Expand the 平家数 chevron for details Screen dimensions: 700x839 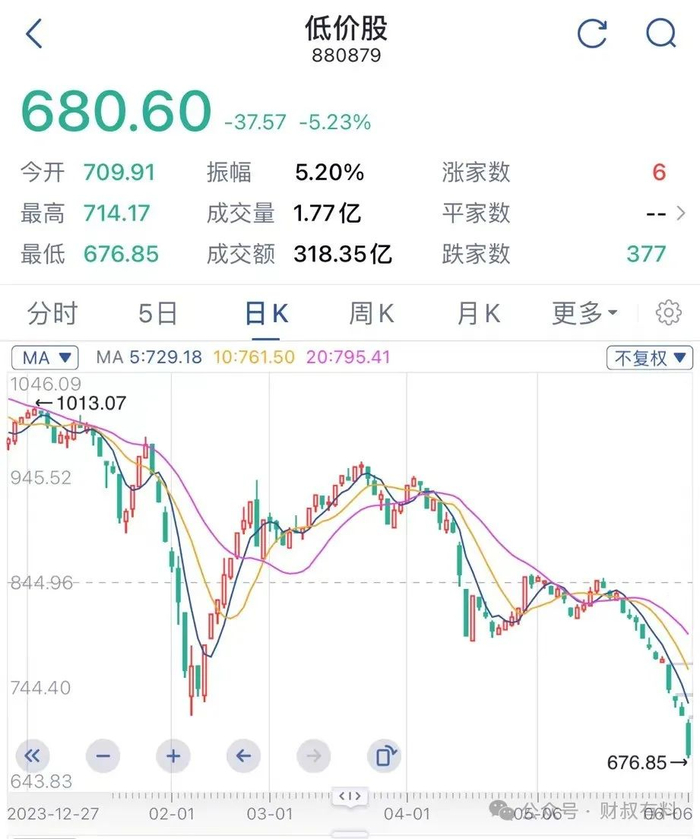pos(681,213)
